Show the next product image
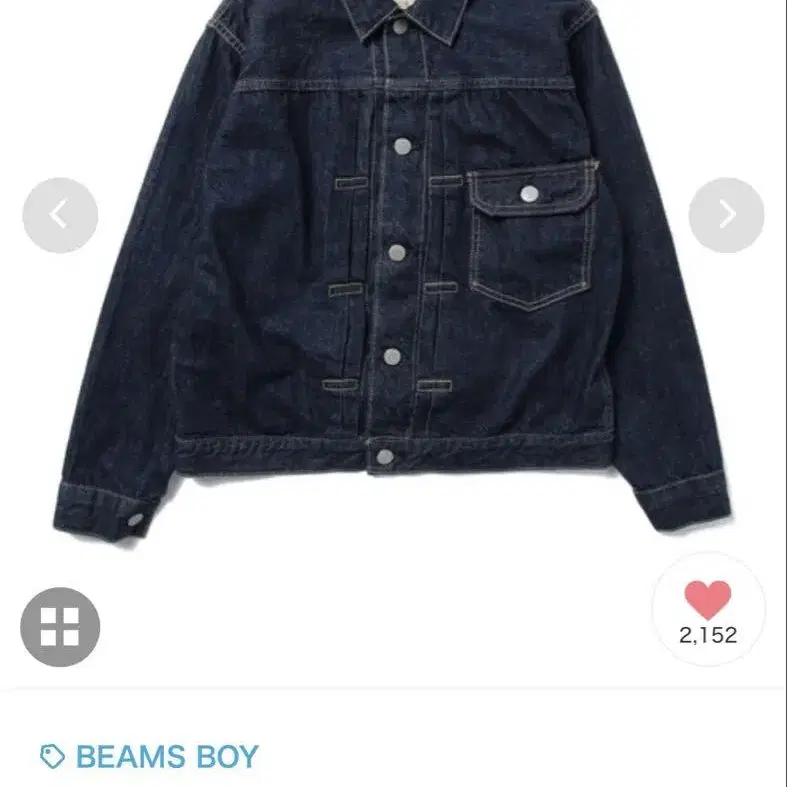The width and height of the screenshot is (787, 787). [726, 215]
